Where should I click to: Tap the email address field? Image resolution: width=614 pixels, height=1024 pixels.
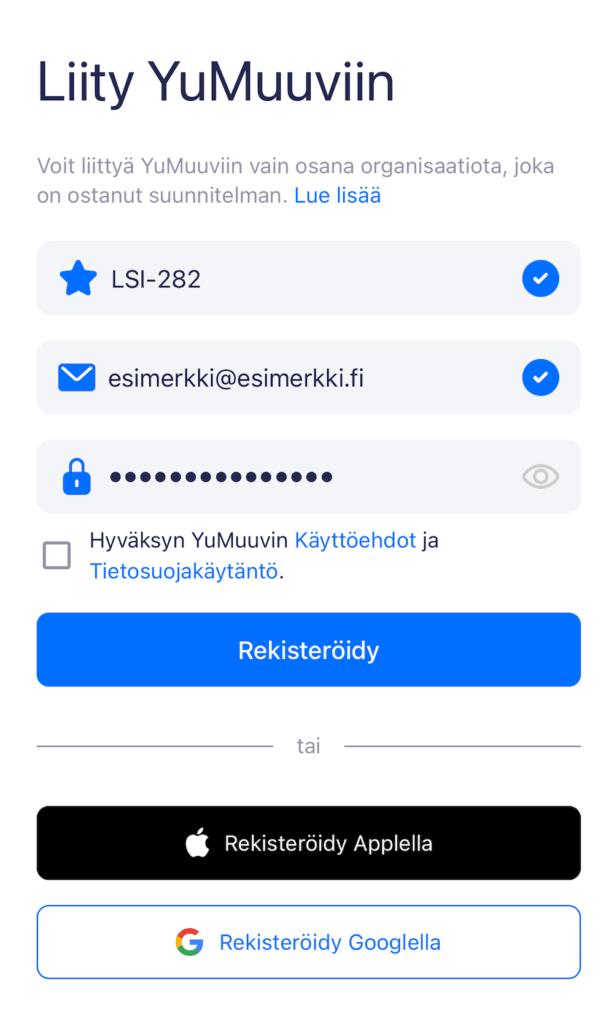coord(300,378)
